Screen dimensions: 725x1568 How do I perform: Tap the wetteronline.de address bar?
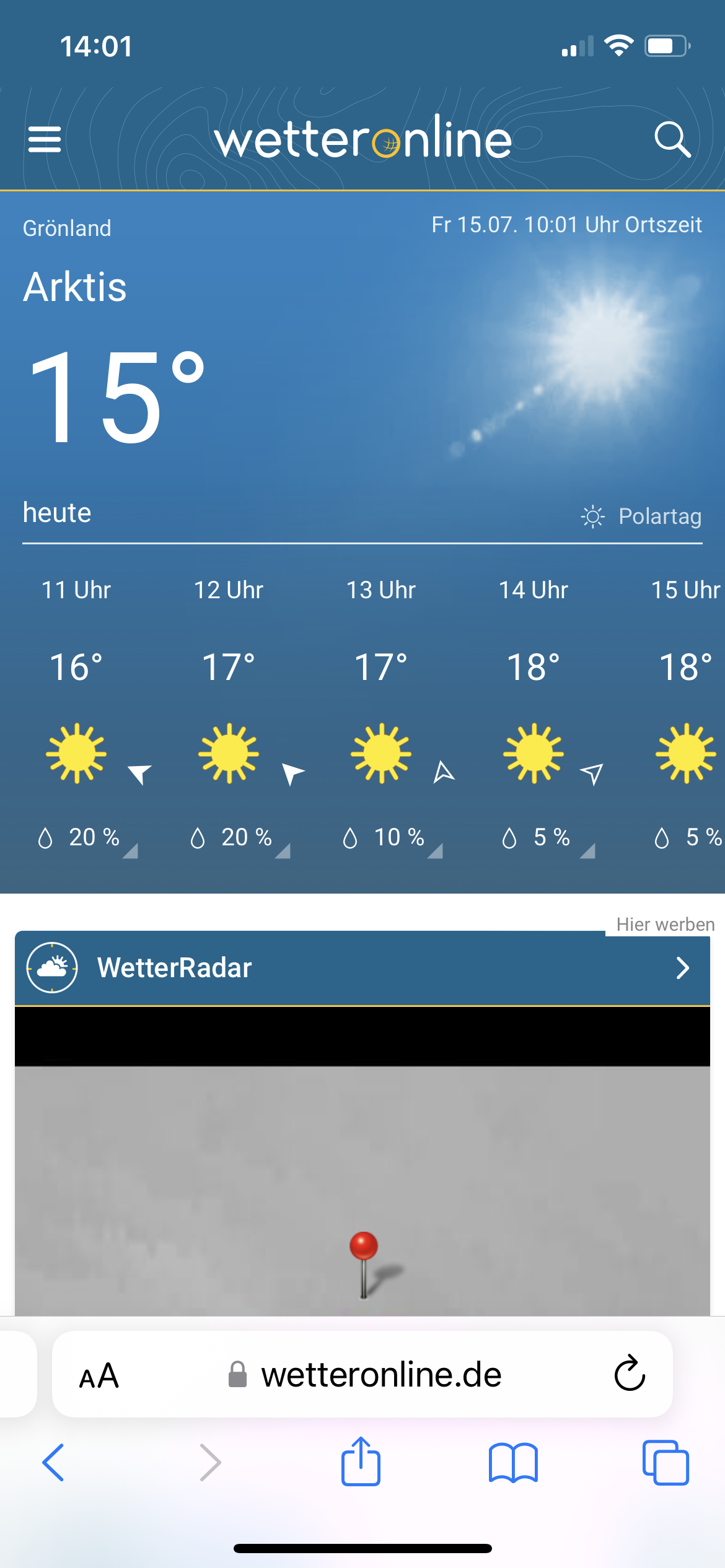pos(380,1375)
